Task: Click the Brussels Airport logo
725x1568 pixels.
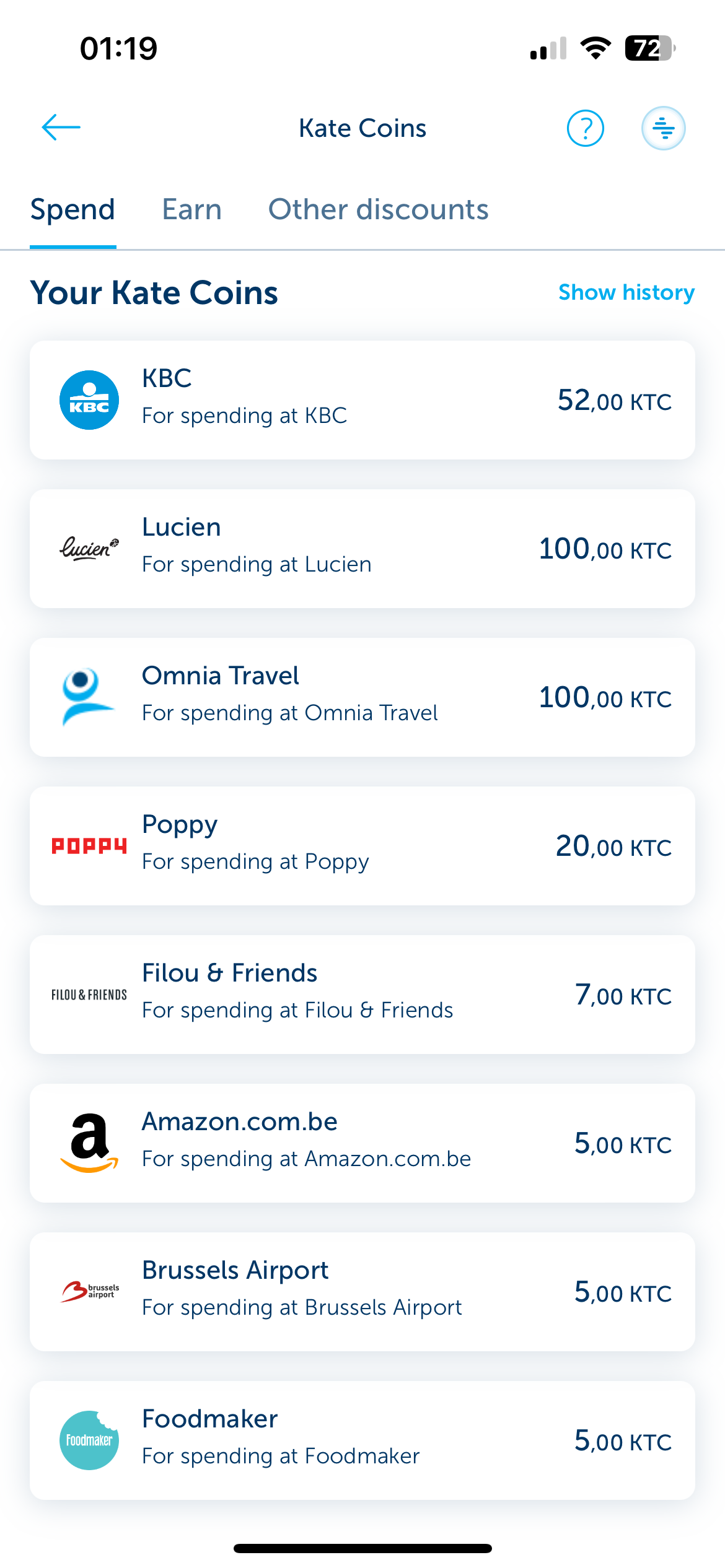Action: tap(89, 1291)
